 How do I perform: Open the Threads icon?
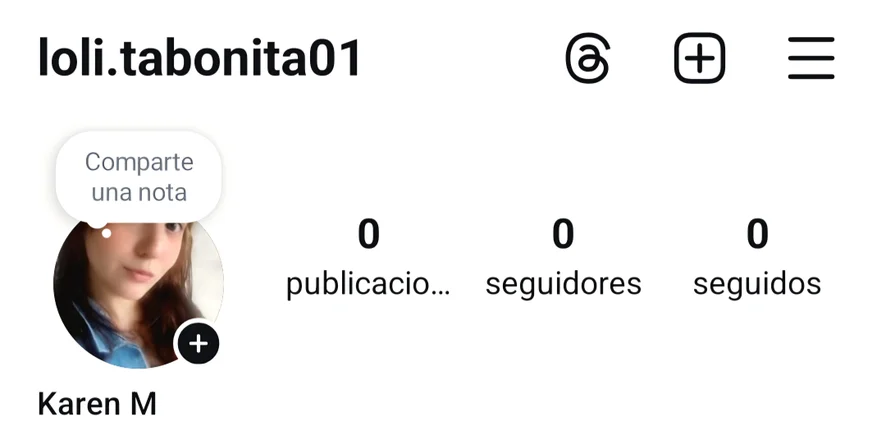[587, 59]
